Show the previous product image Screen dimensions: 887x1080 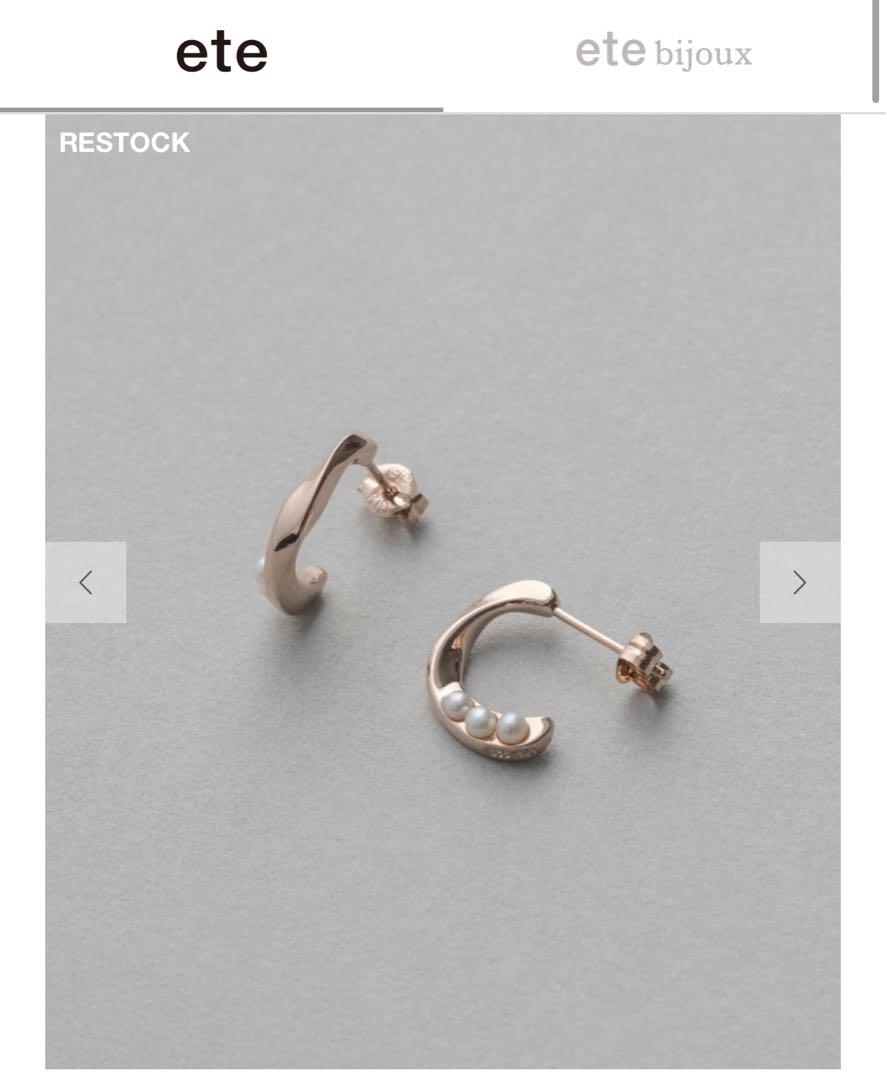tap(86, 583)
